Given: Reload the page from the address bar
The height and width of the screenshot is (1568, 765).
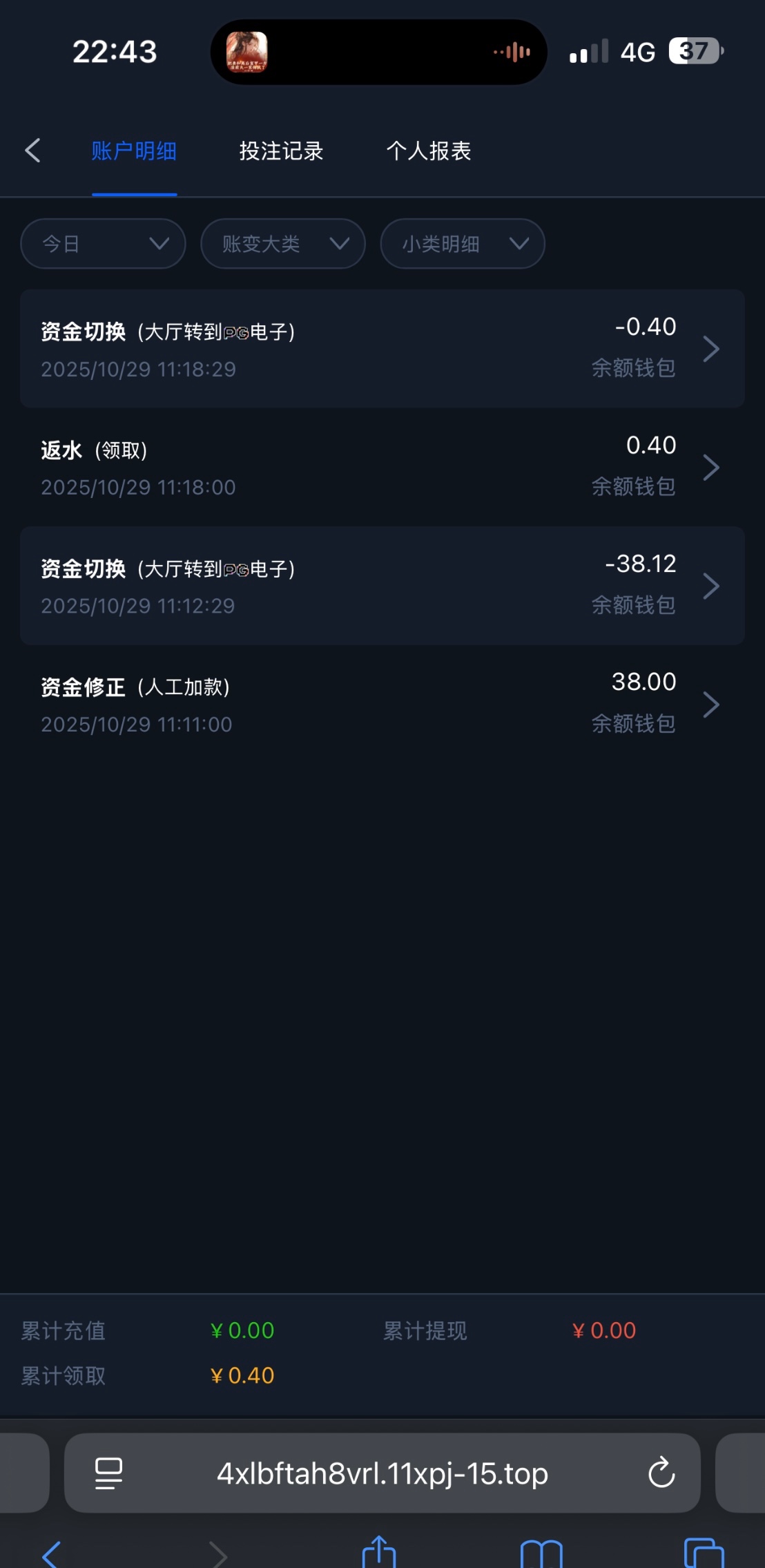Looking at the screenshot, I should coord(661,1473).
